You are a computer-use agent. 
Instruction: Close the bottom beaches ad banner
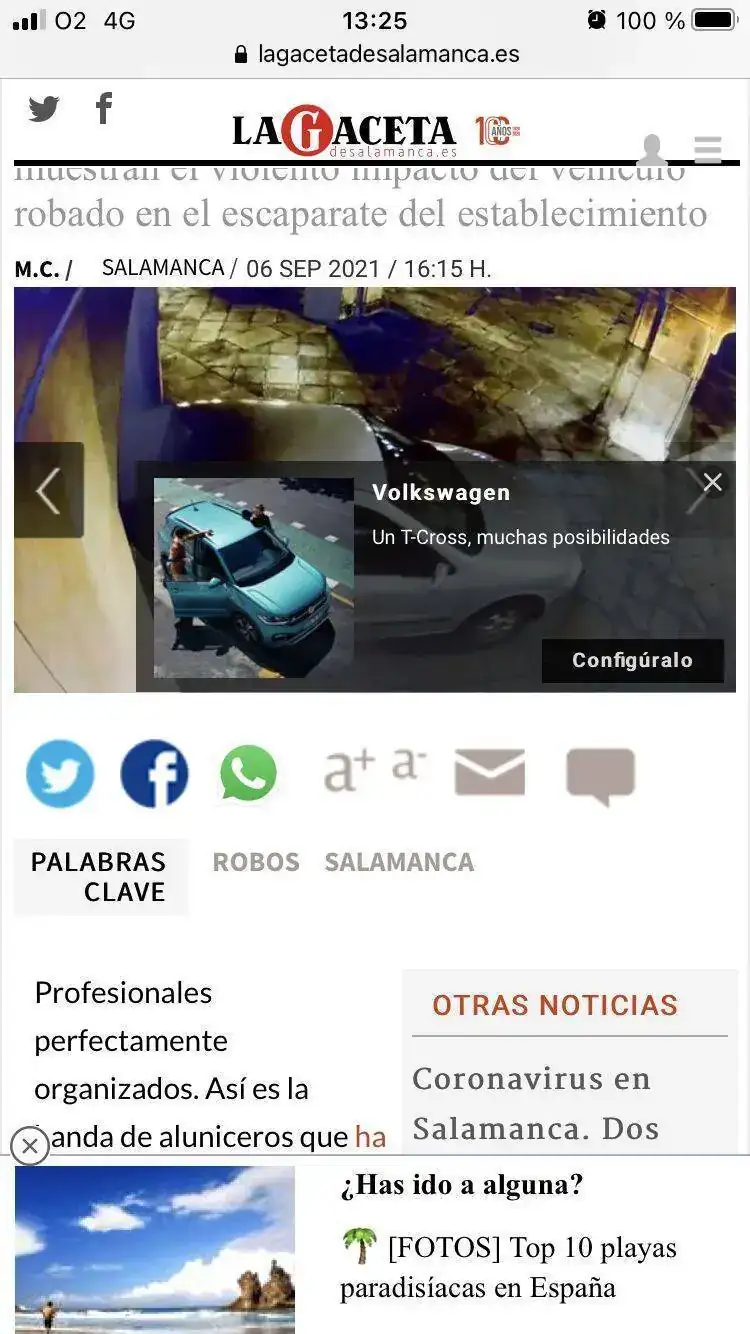coord(30,1146)
